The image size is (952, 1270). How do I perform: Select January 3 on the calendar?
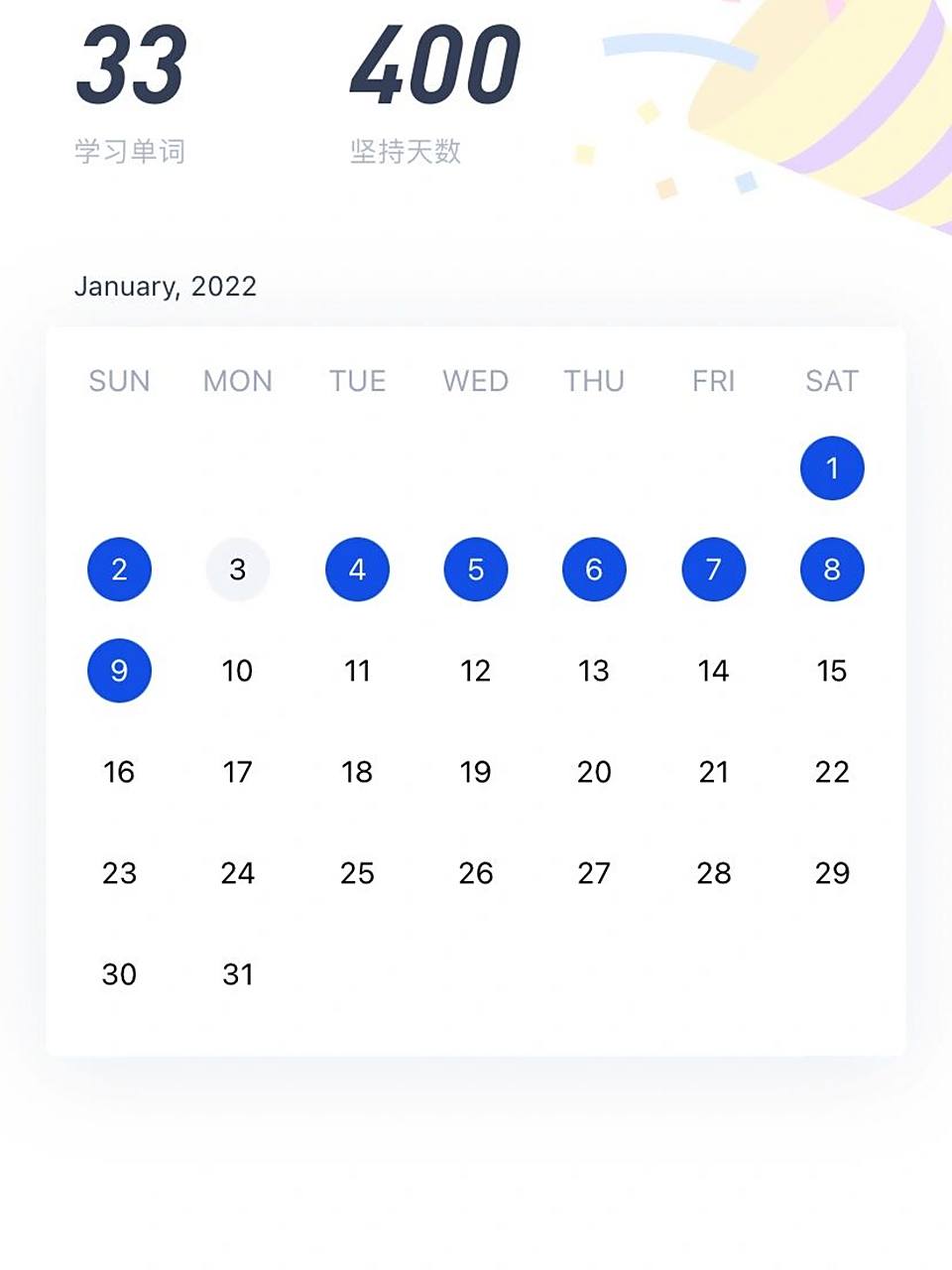point(237,570)
